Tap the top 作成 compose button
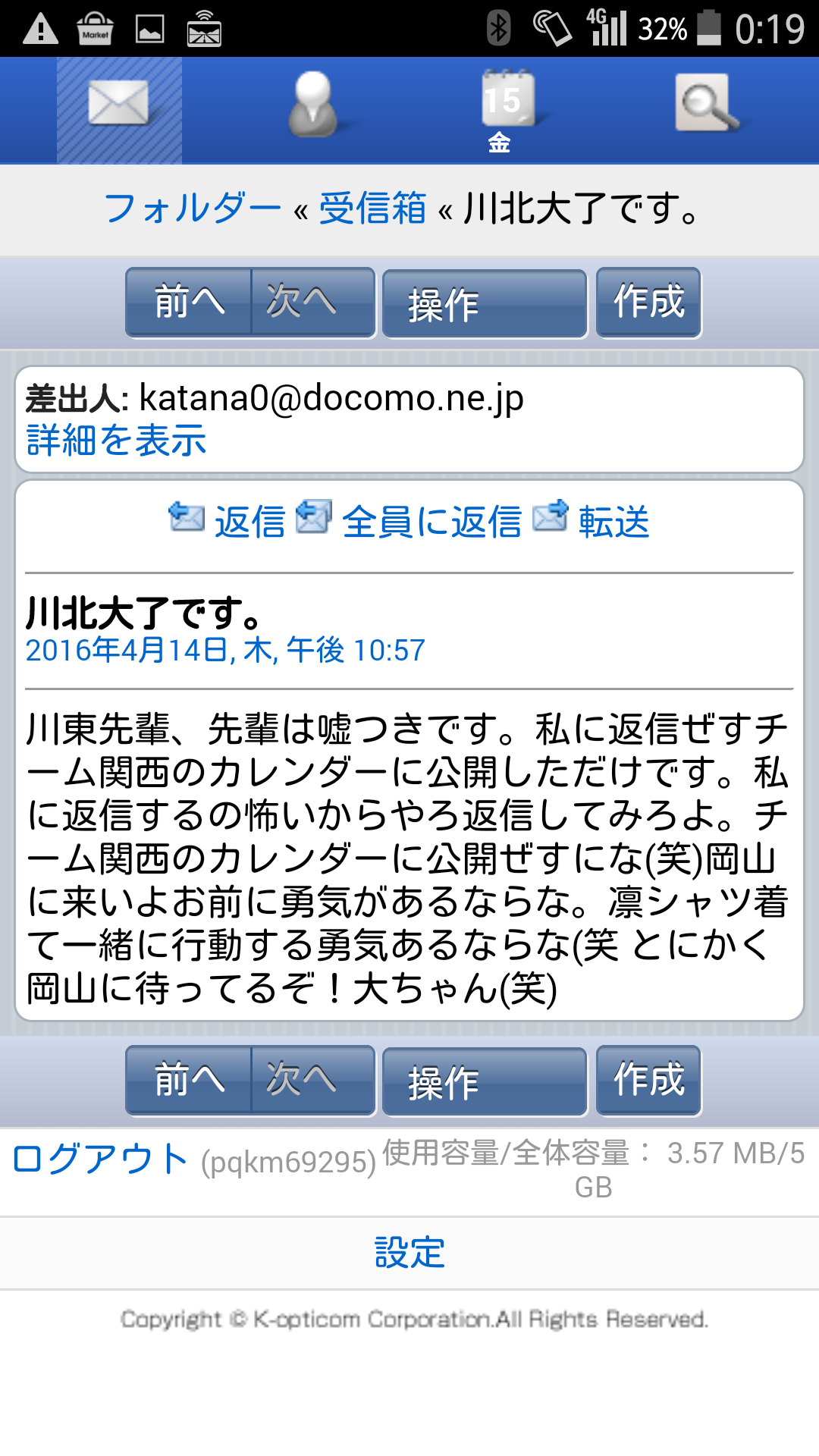The width and height of the screenshot is (819, 1456). coord(648,302)
